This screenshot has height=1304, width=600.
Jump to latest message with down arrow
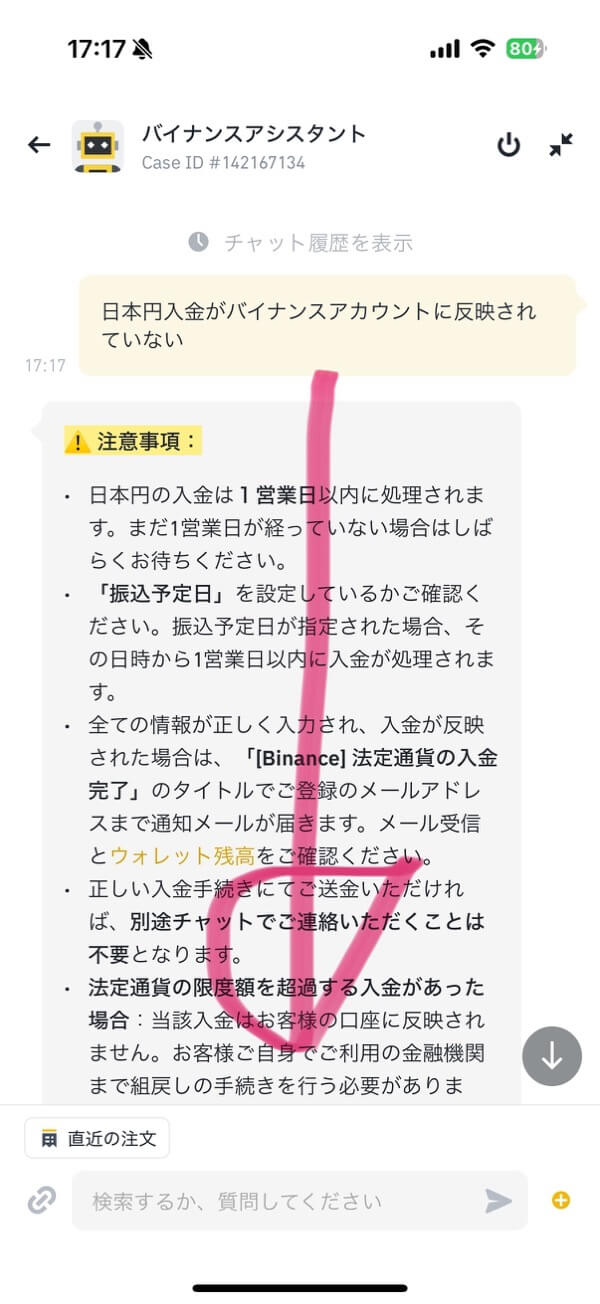click(x=551, y=1056)
